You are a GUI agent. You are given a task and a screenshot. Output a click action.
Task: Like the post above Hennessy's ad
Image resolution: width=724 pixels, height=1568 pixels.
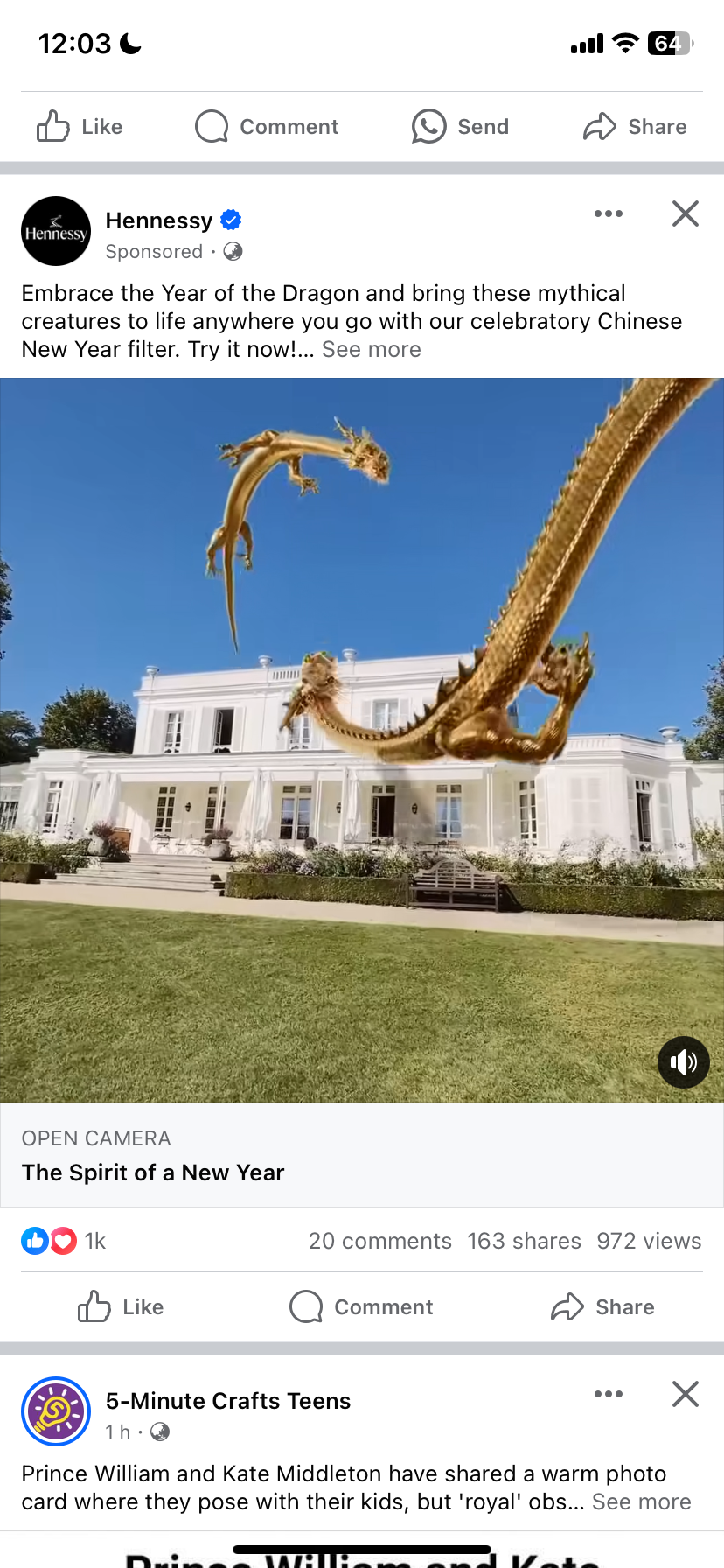pyautogui.click(x=80, y=127)
